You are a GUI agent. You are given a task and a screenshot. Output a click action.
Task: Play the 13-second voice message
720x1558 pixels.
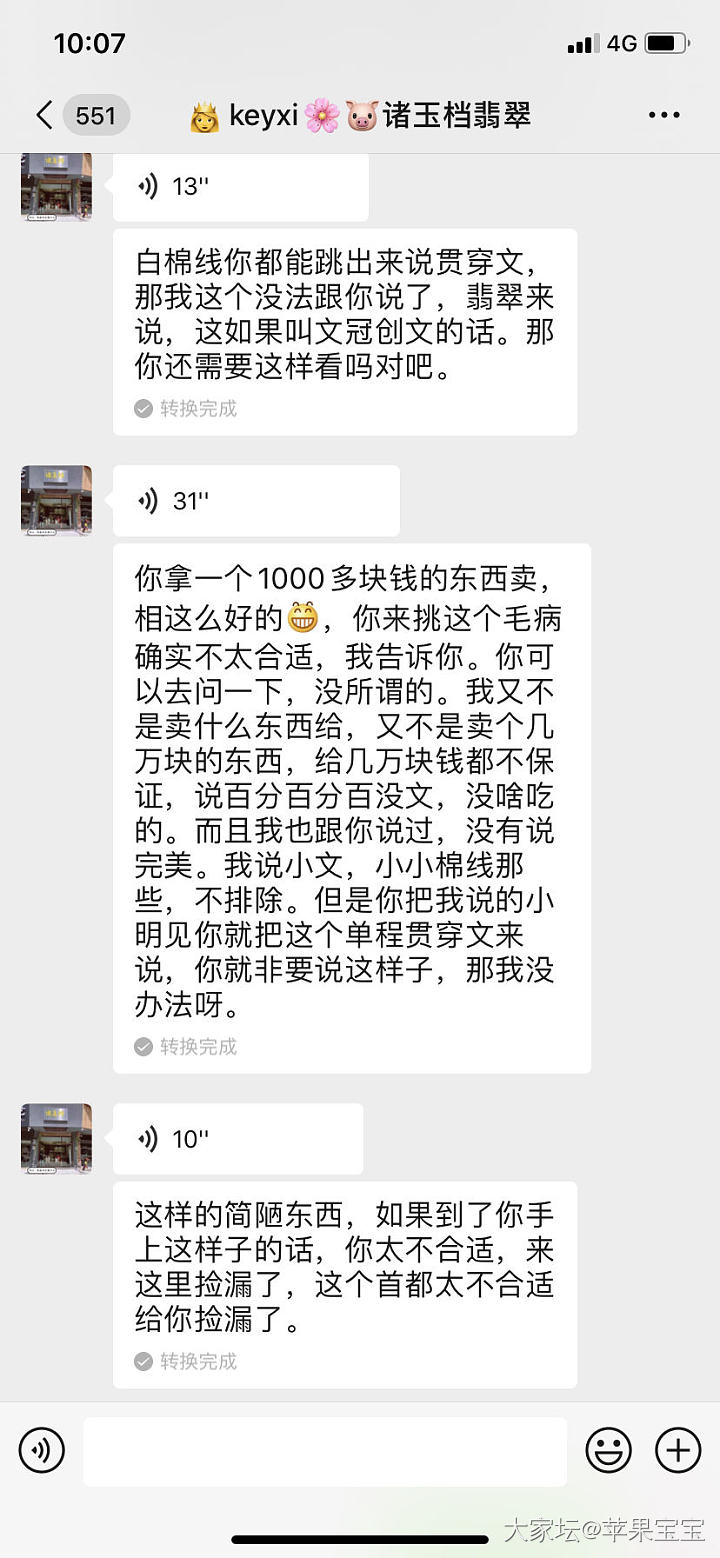(240, 187)
